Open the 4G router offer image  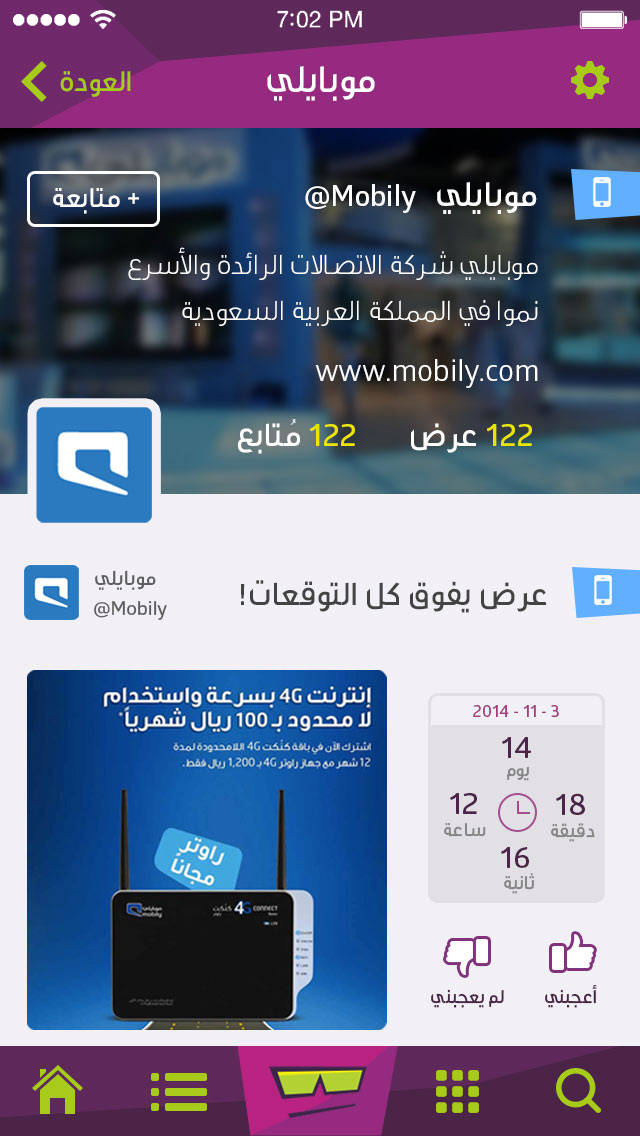click(x=207, y=849)
